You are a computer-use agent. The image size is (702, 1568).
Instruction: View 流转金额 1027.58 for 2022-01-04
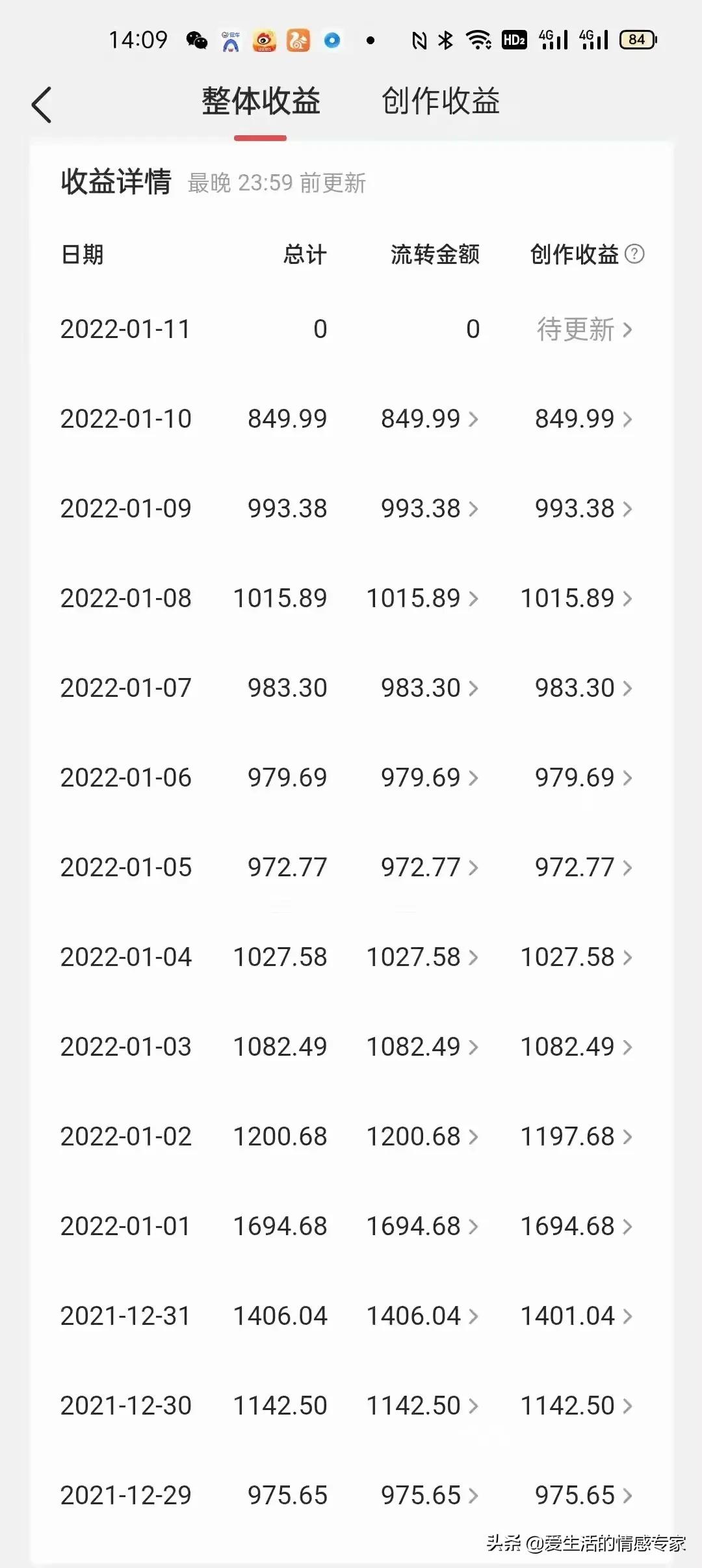pyautogui.click(x=422, y=958)
